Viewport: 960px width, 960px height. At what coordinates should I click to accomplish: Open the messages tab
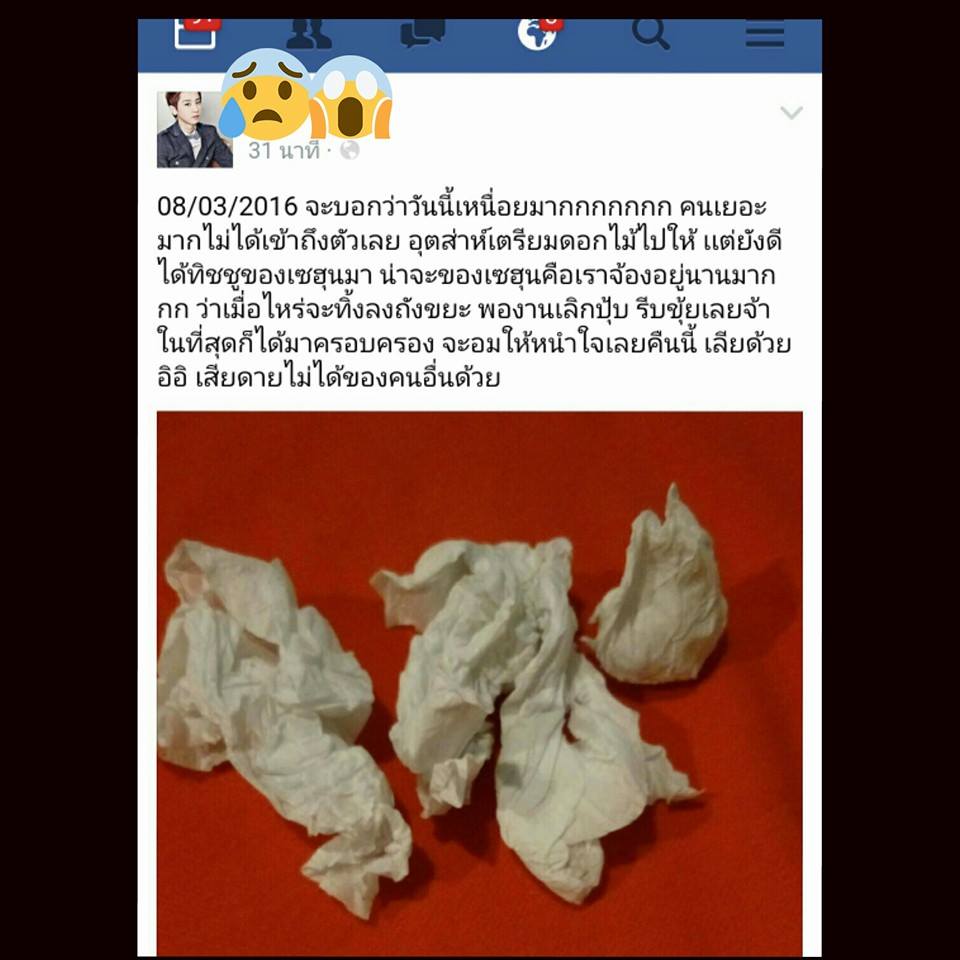coord(422,34)
